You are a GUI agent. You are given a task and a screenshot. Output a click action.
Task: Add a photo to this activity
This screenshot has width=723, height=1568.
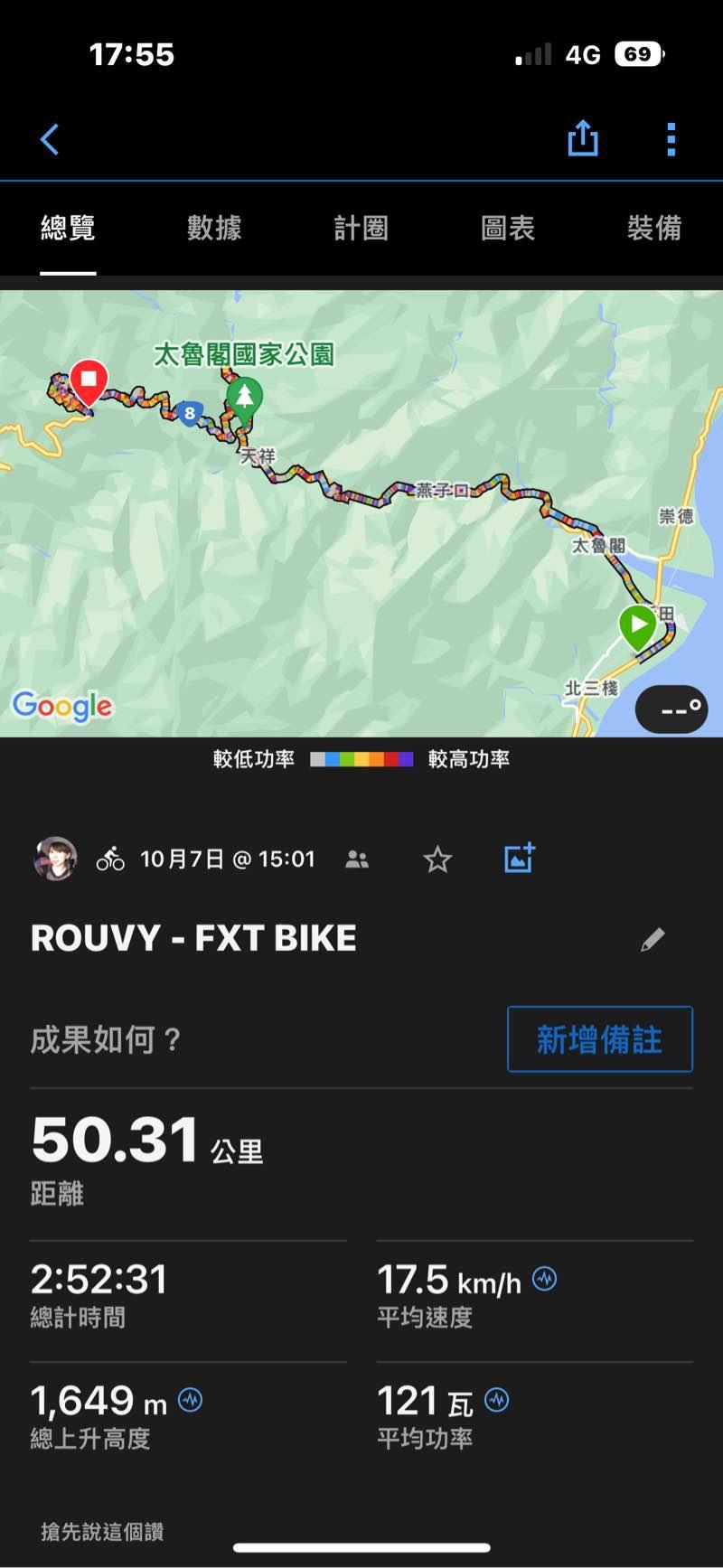click(520, 858)
